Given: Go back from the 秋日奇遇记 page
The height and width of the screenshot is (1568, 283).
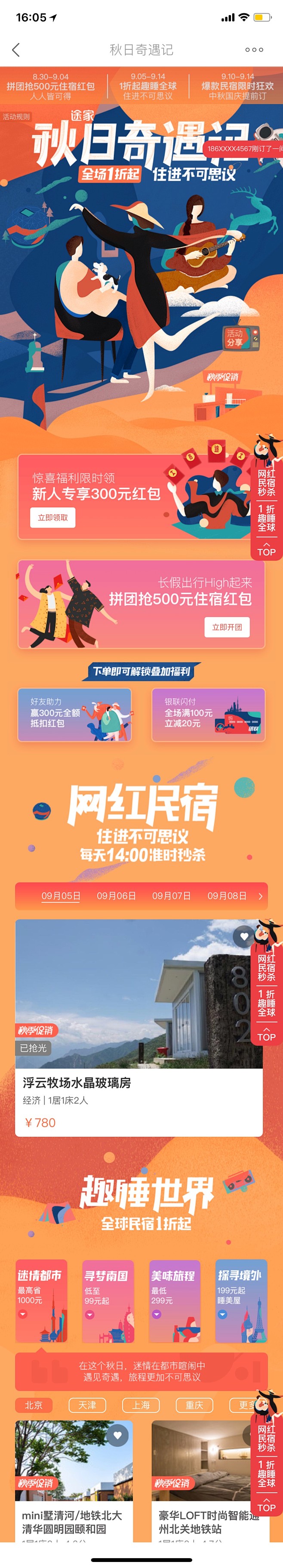Looking at the screenshot, I should coord(16,50).
